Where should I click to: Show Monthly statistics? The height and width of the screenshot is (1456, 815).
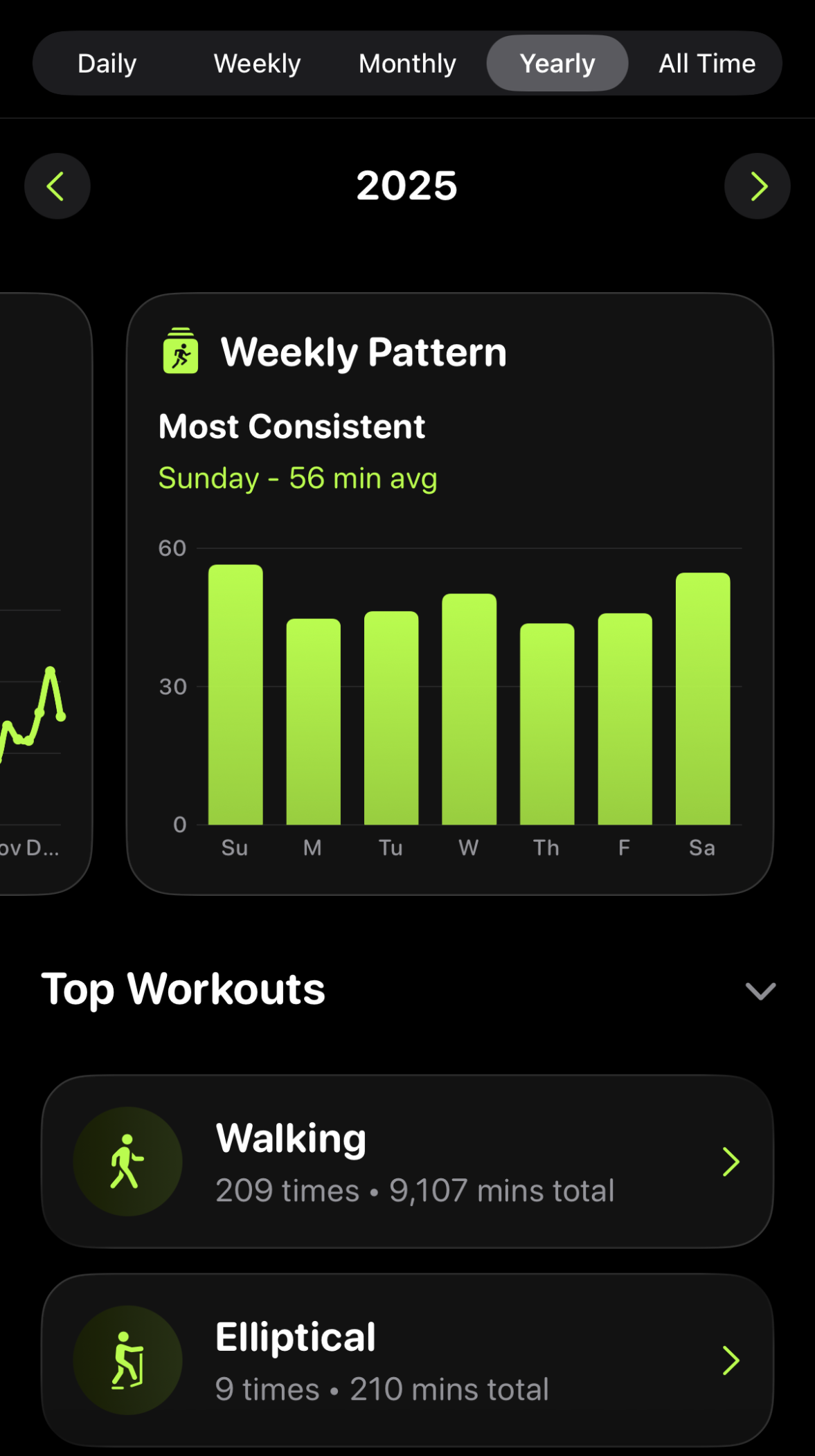pos(407,64)
